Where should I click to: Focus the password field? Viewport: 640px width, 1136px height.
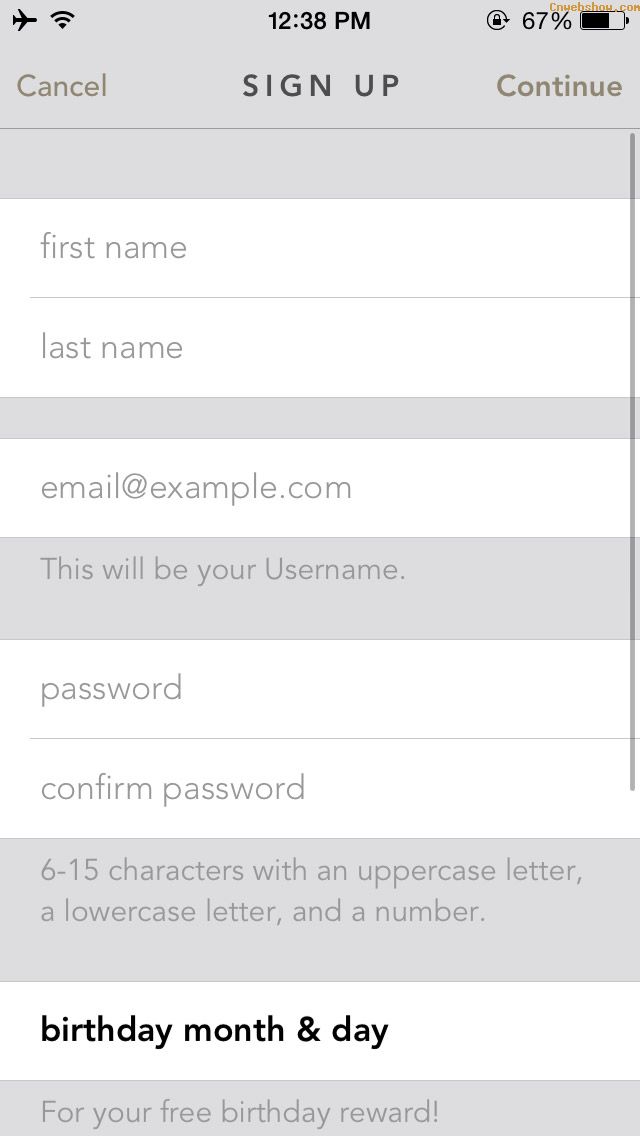(x=320, y=689)
